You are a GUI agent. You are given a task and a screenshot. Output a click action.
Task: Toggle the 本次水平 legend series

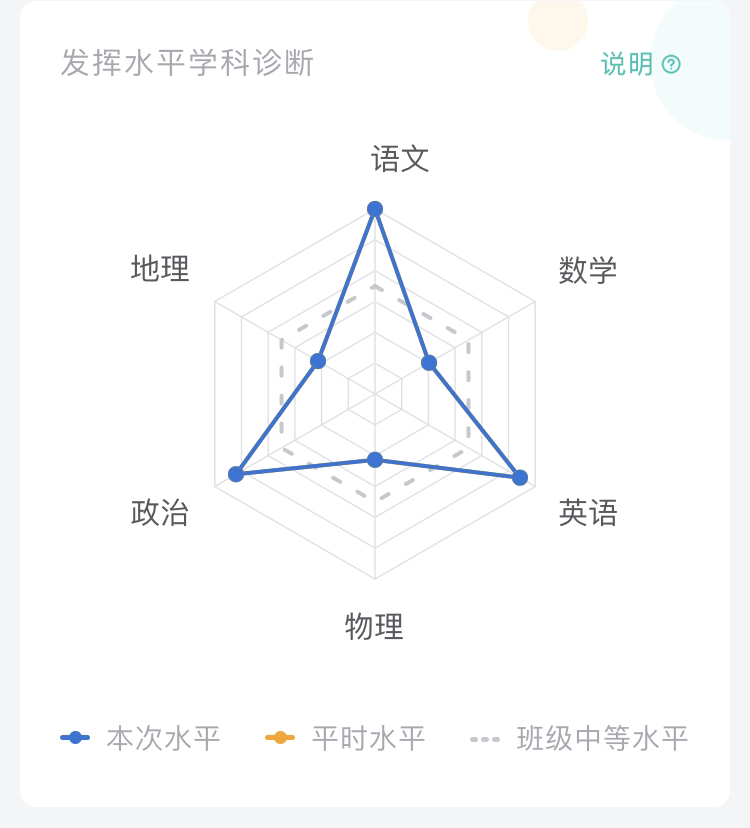tap(141, 739)
